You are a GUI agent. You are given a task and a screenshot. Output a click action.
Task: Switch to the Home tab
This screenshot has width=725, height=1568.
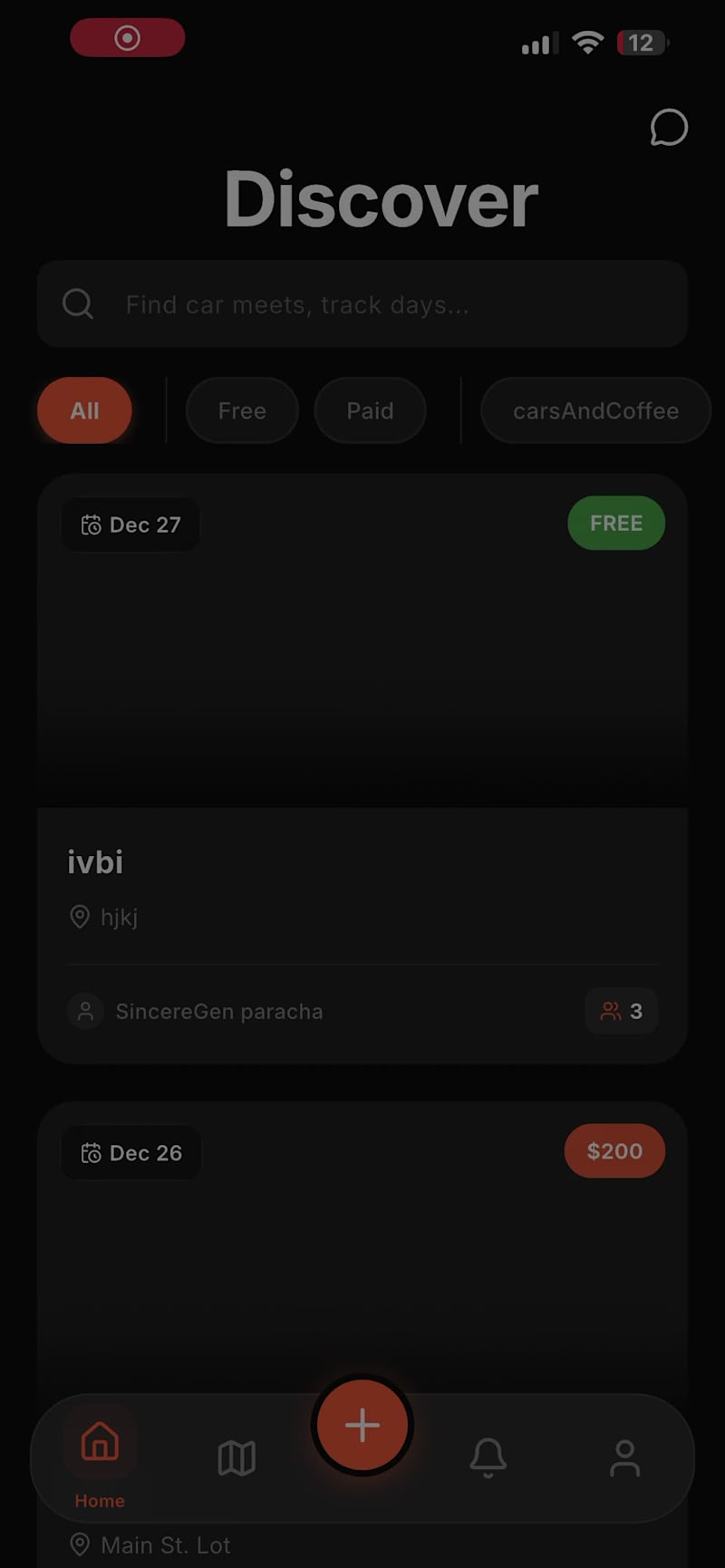click(x=100, y=1456)
